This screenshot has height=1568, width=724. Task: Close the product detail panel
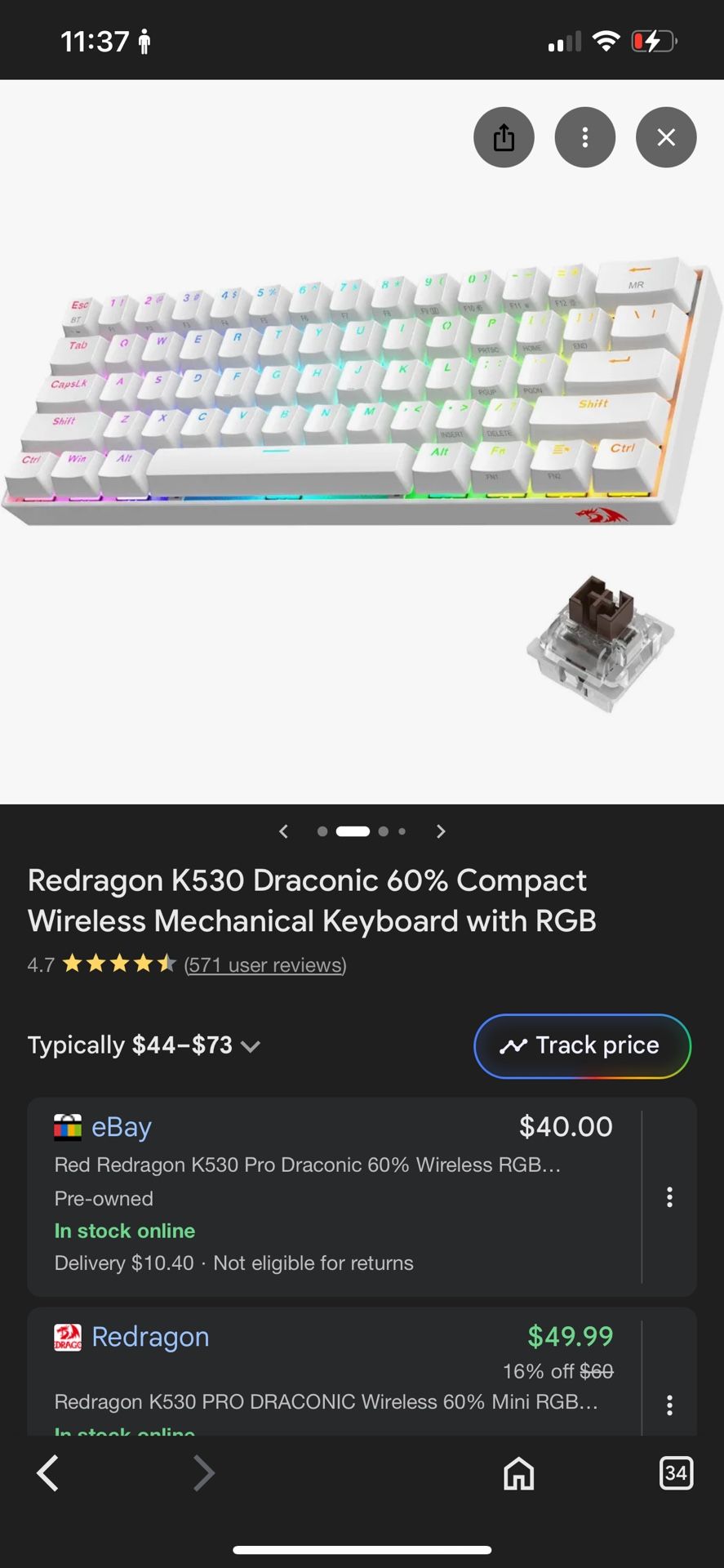pyautogui.click(x=665, y=137)
